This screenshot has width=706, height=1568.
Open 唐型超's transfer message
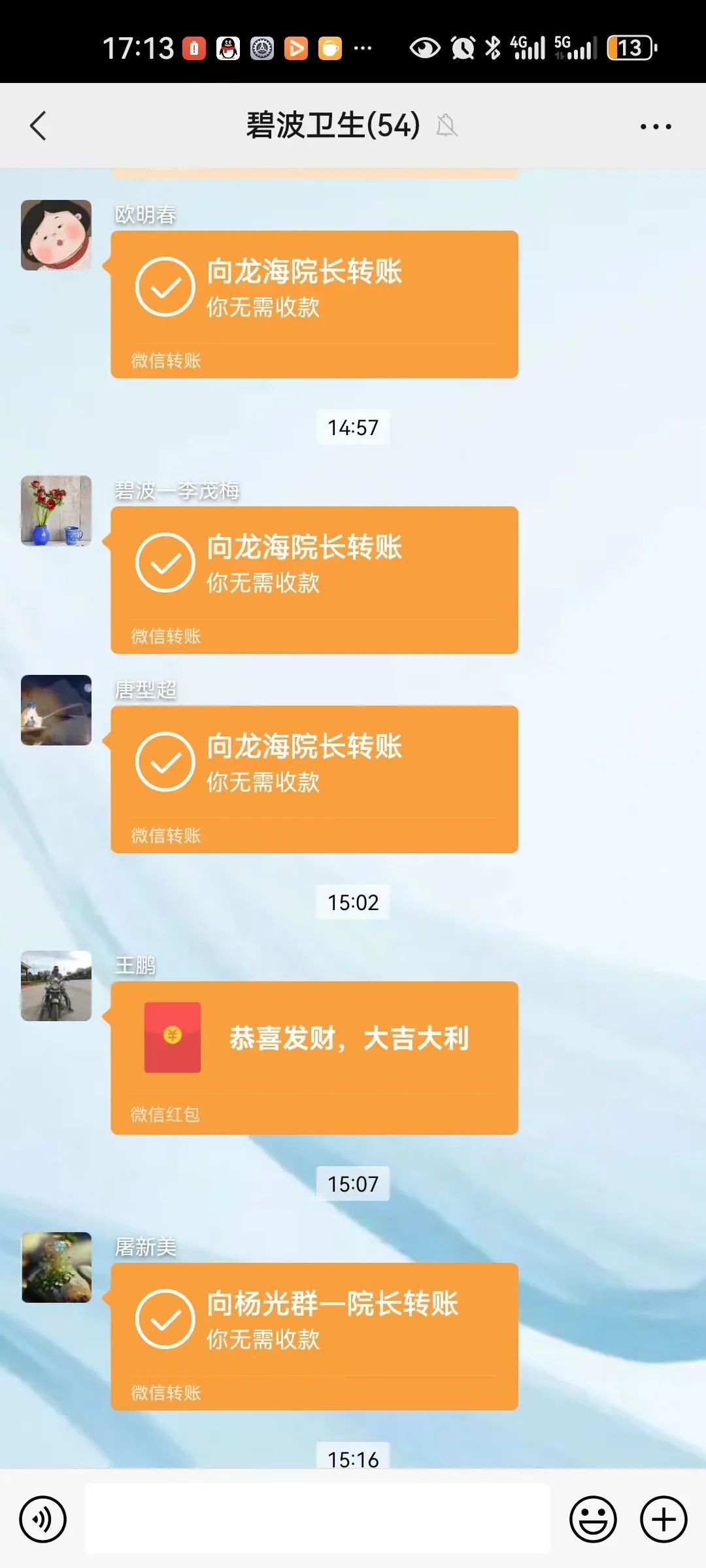point(314,779)
